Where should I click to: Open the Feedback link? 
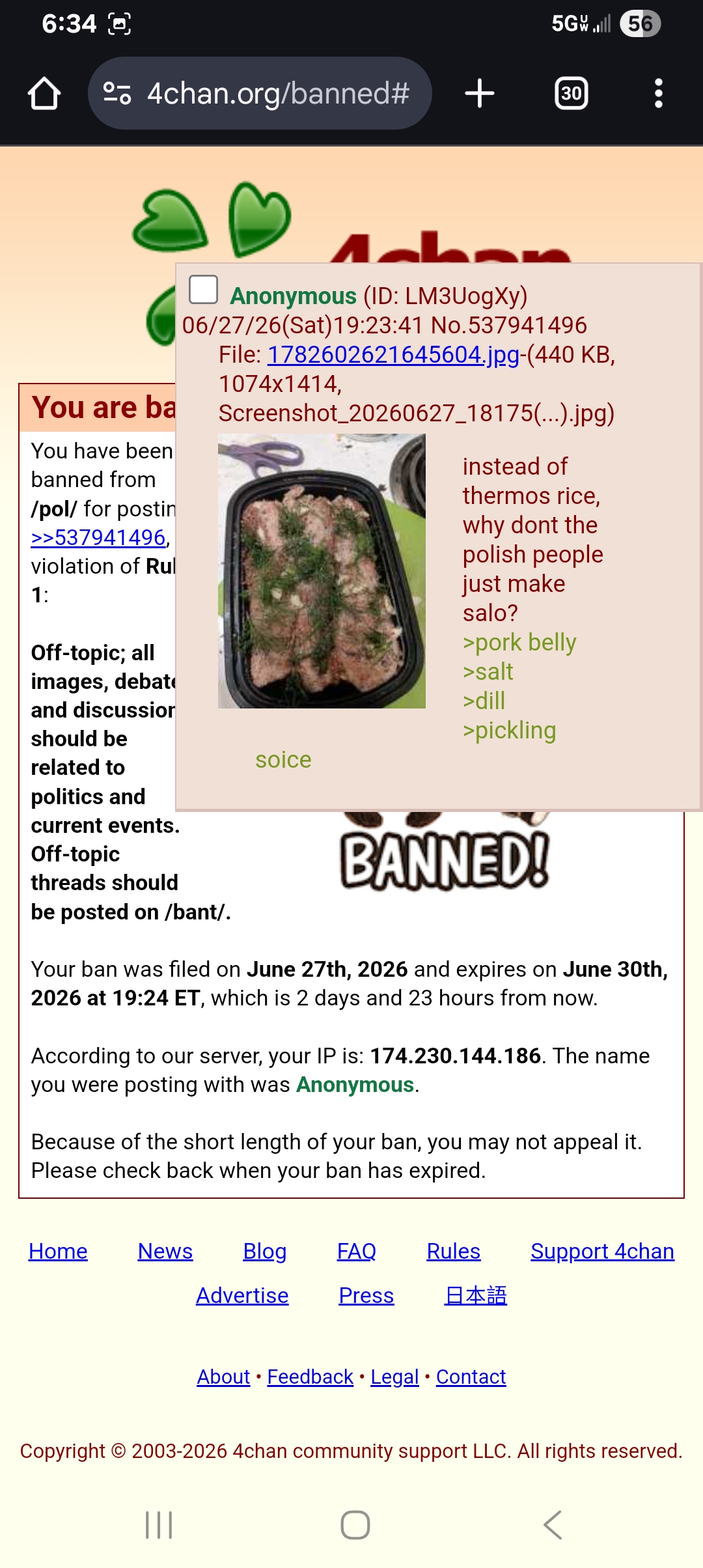pyautogui.click(x=310, y=1377)
